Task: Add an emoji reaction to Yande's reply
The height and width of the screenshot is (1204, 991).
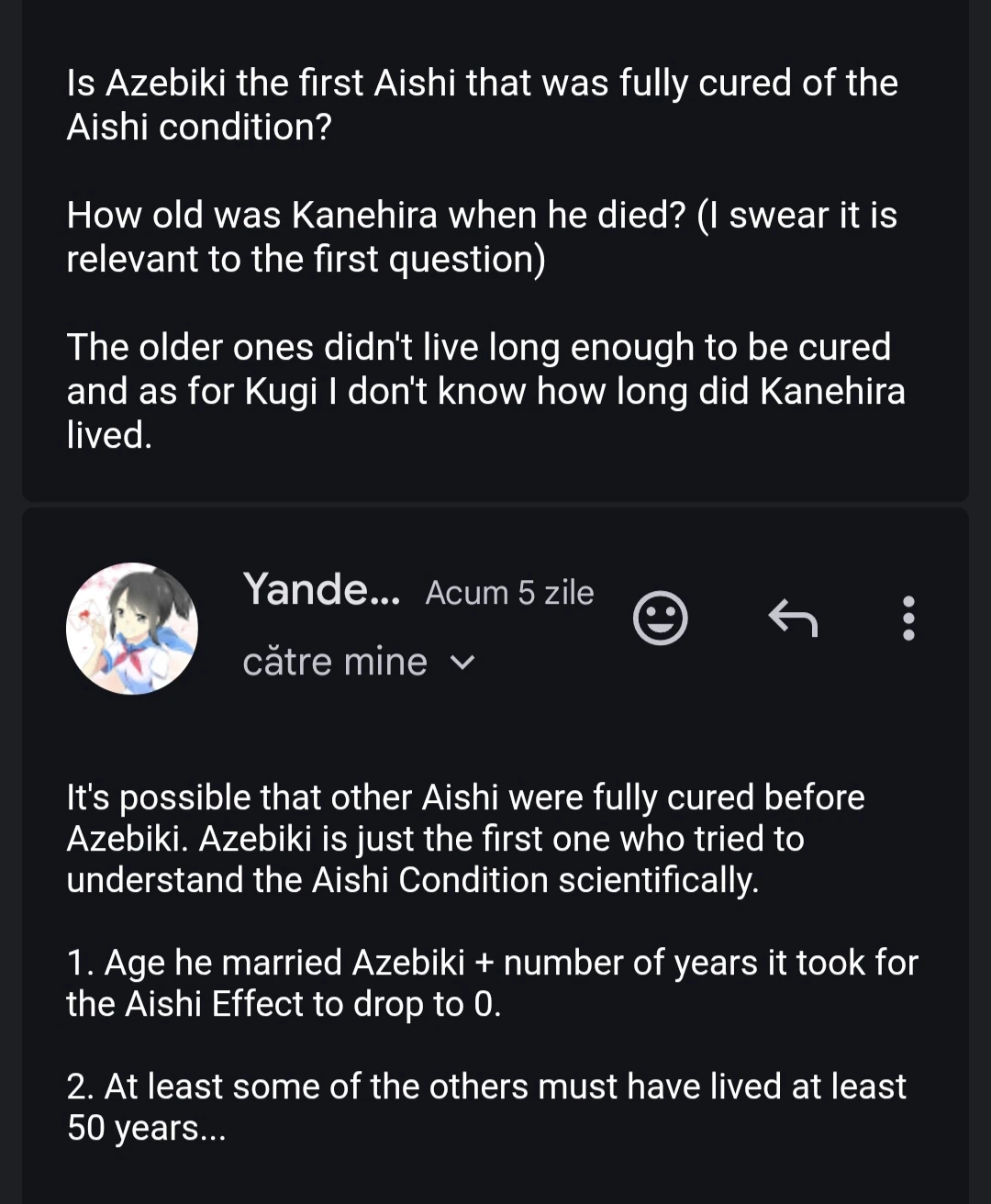Action: pos(660,619)
